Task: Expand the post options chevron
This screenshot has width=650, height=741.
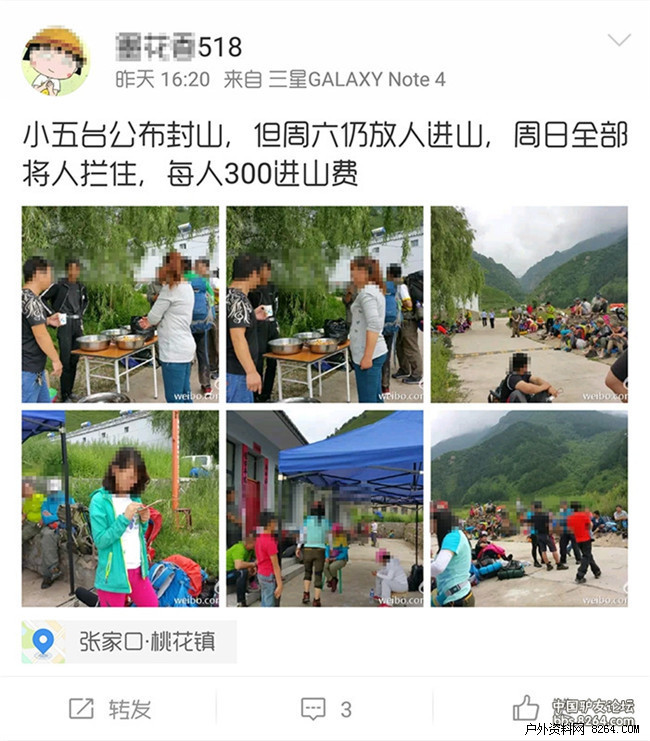Action: click(619, 41)
